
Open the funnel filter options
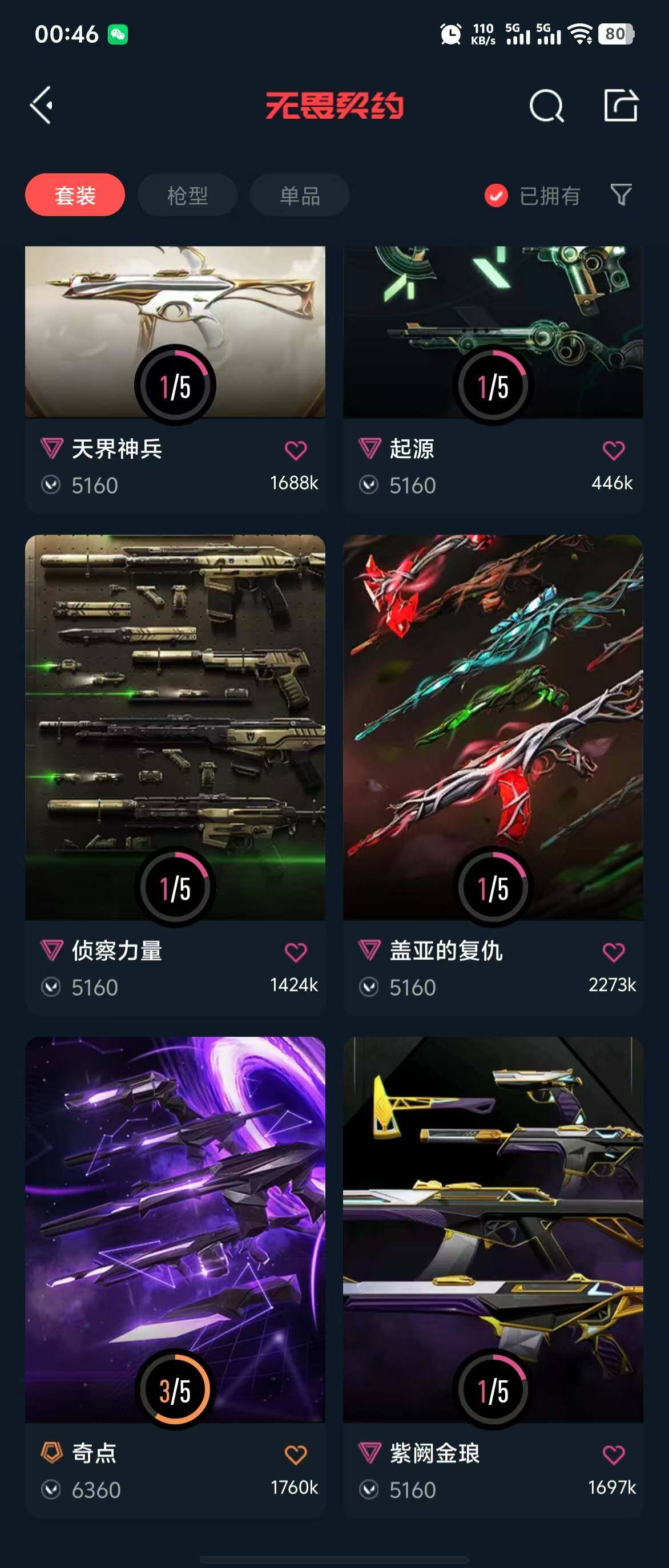tap(621, 195)
